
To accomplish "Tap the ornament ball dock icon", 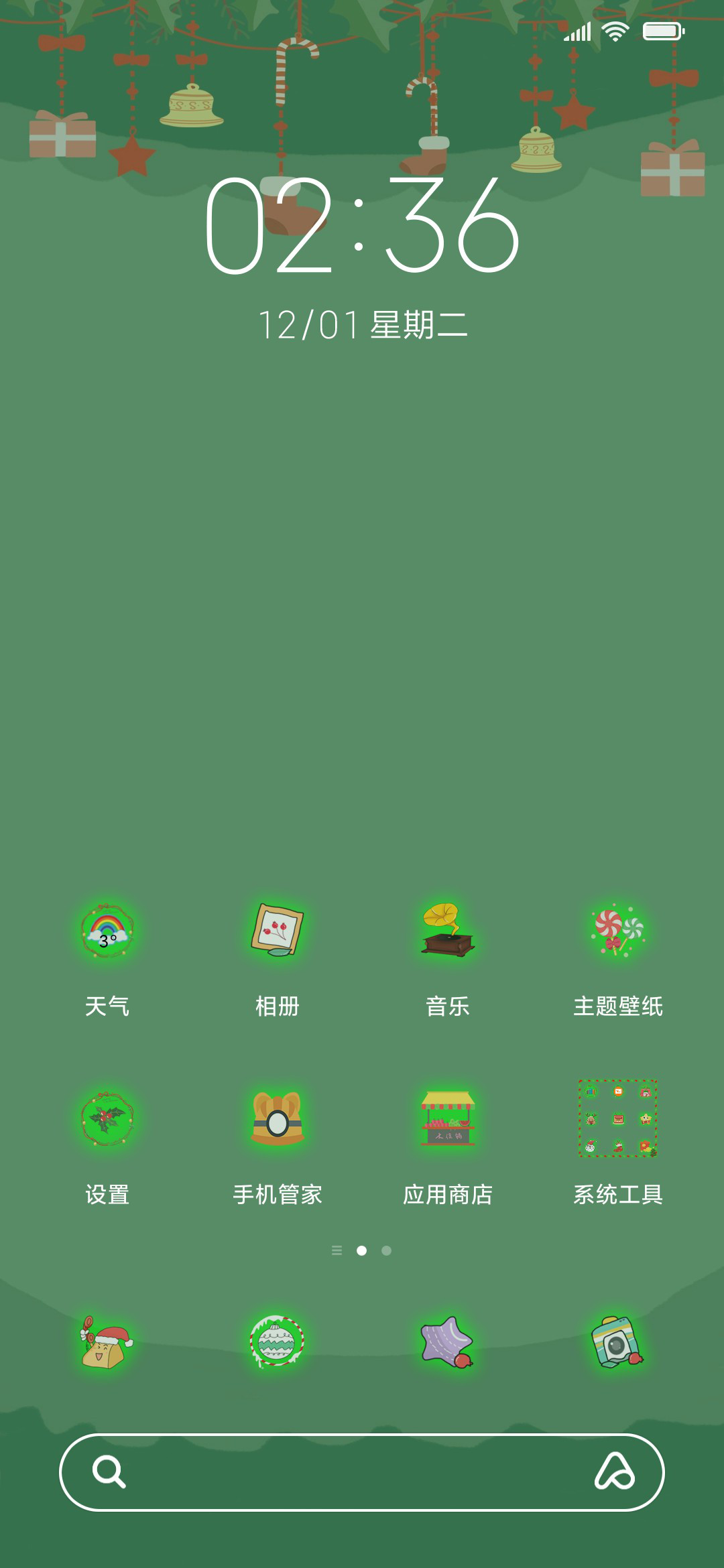I will pyautogui.click(x=277, y=1342).
